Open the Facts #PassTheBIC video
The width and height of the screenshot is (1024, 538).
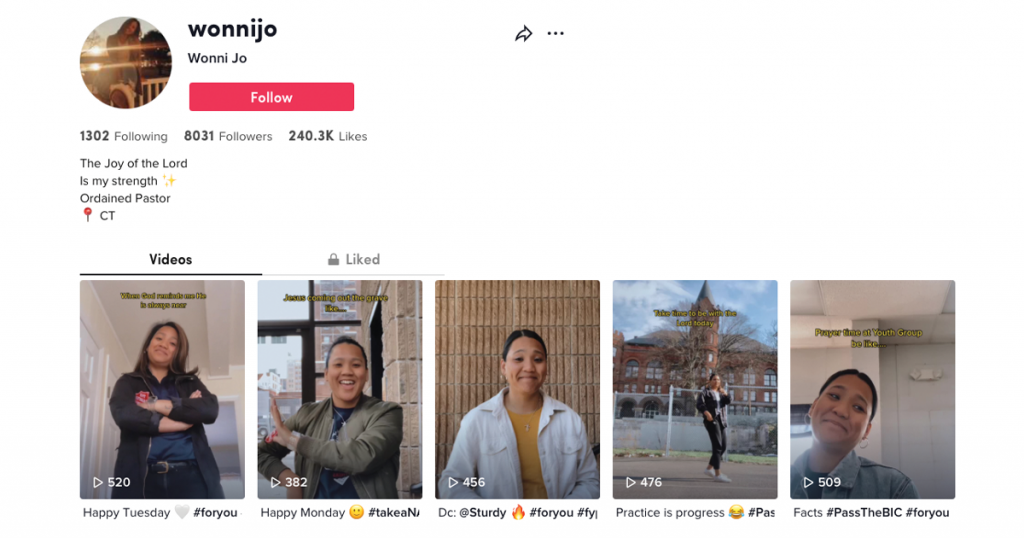[872, 389]
